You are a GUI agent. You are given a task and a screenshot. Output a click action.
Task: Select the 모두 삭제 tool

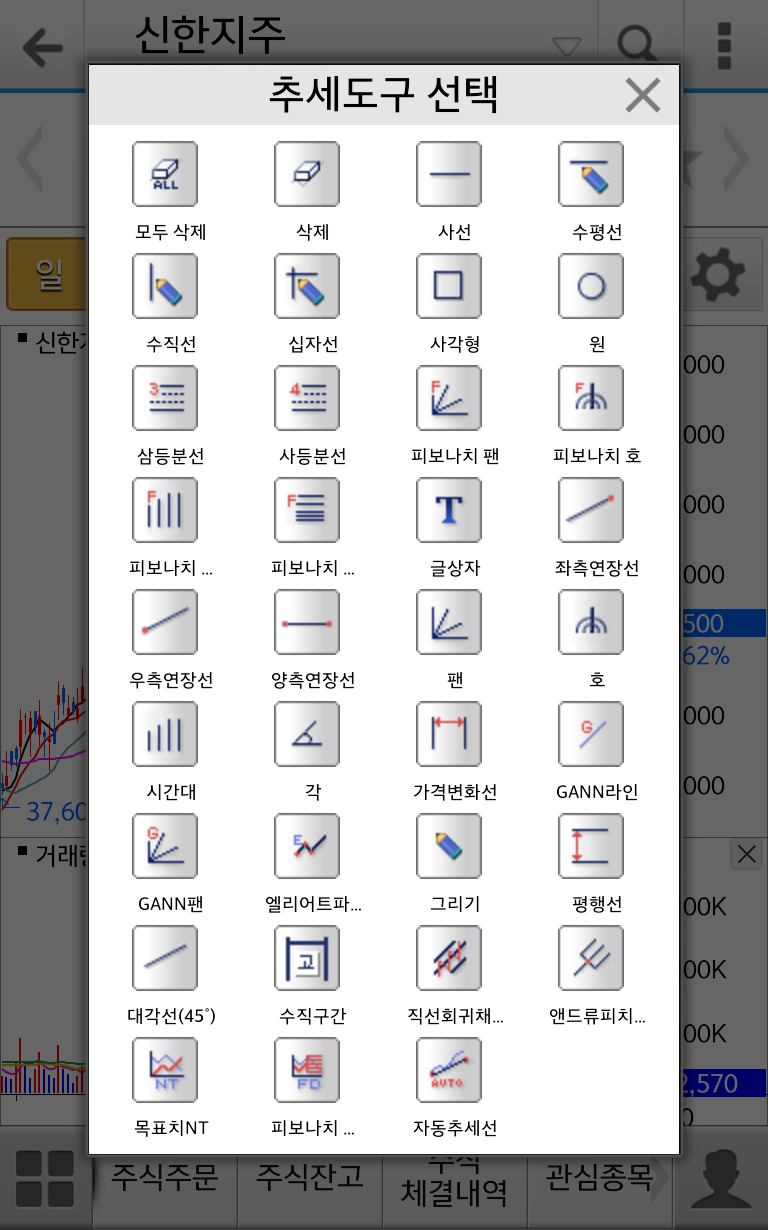pyautogui.click(x=165, y=174)
